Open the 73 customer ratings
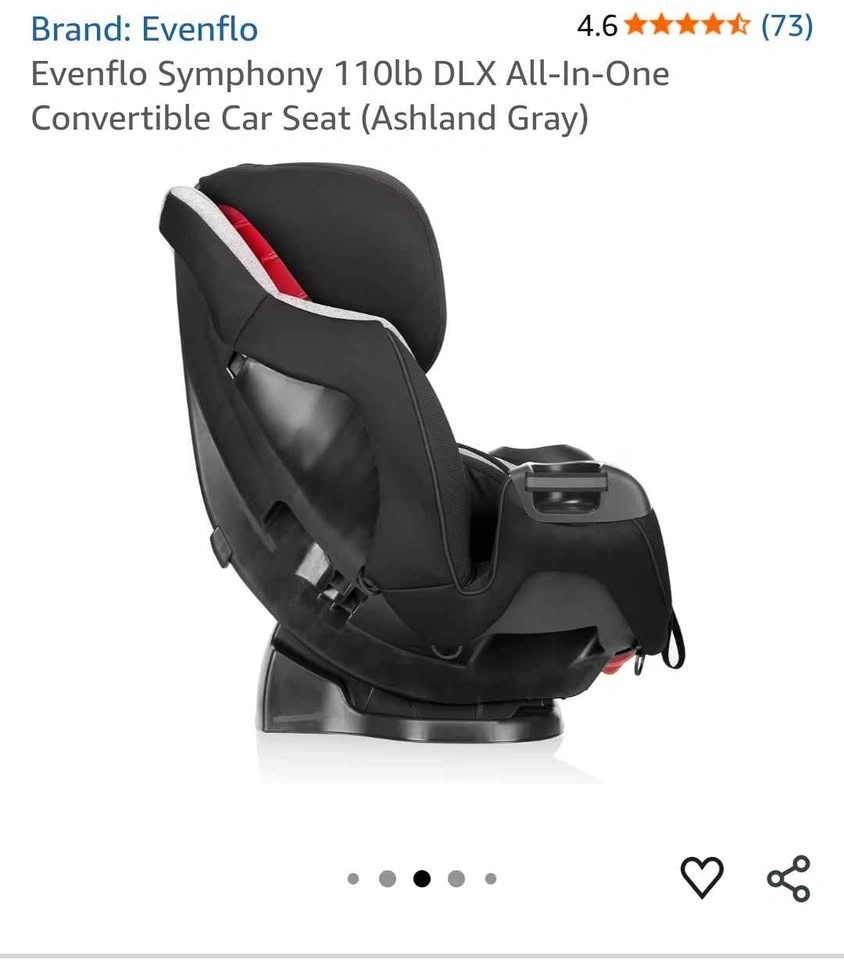 click(x=786, y=26)
